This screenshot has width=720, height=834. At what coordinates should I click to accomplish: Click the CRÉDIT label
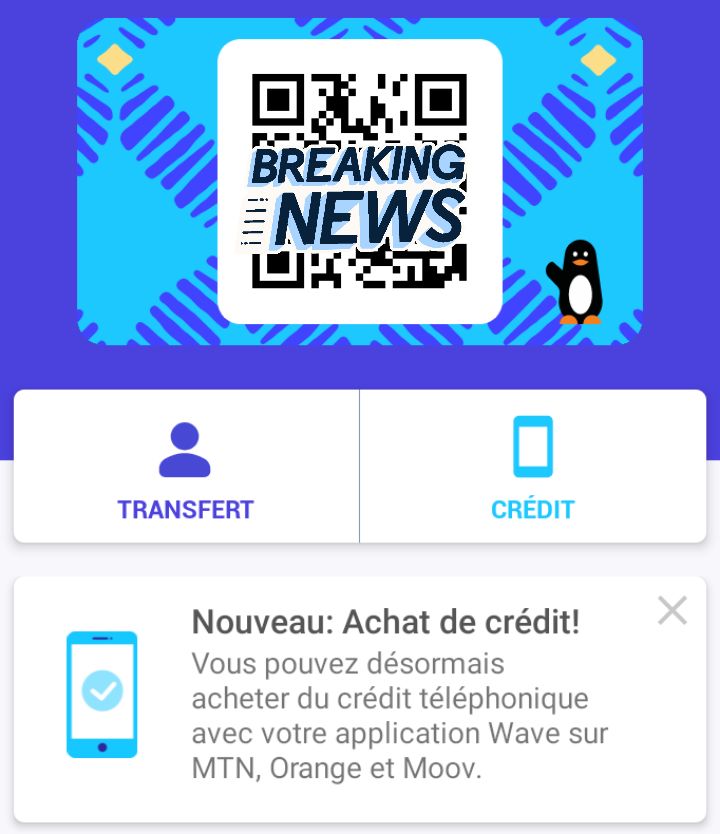coord(533,508)
